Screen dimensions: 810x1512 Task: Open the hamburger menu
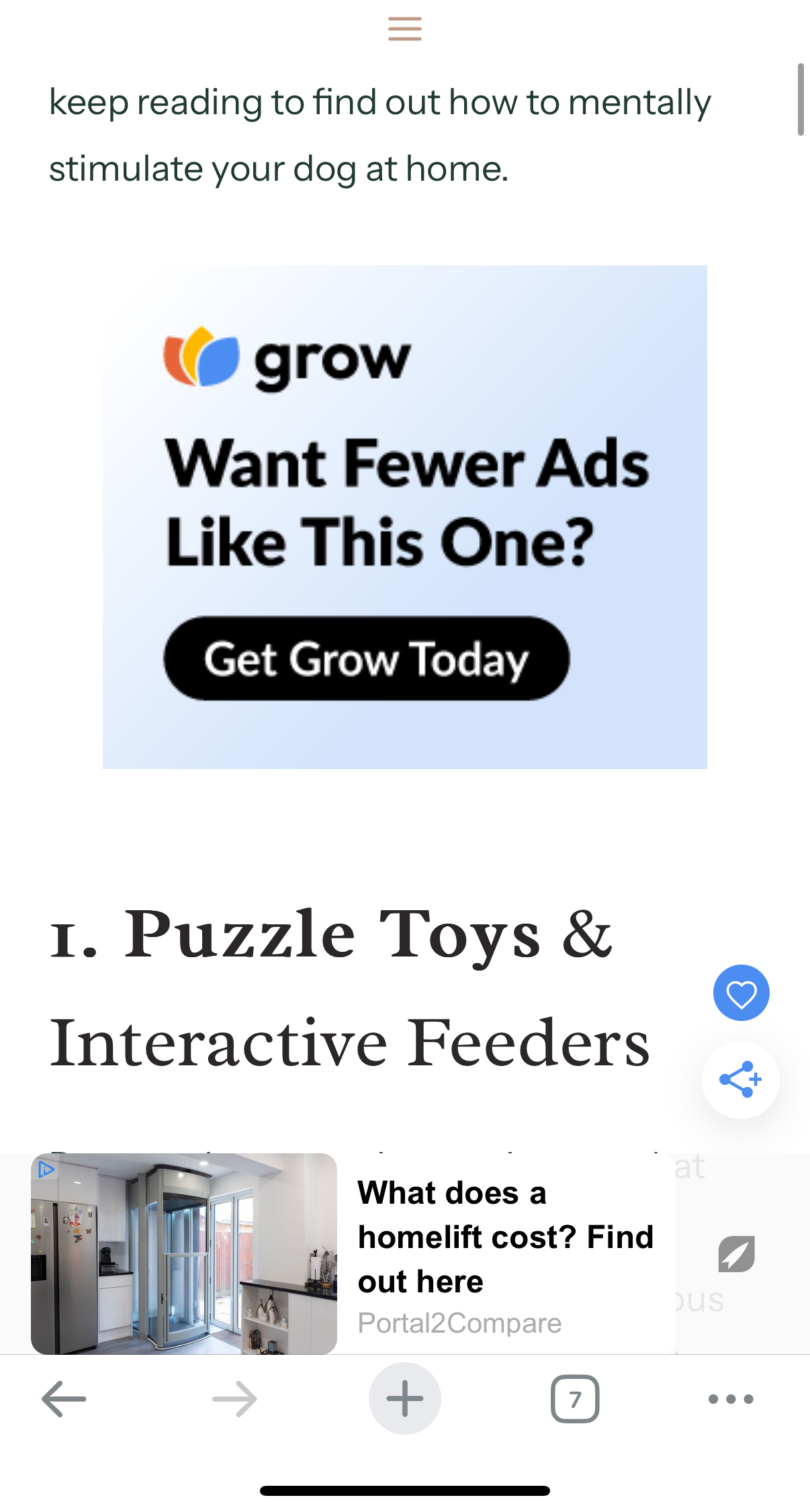(x=404, y=30)
